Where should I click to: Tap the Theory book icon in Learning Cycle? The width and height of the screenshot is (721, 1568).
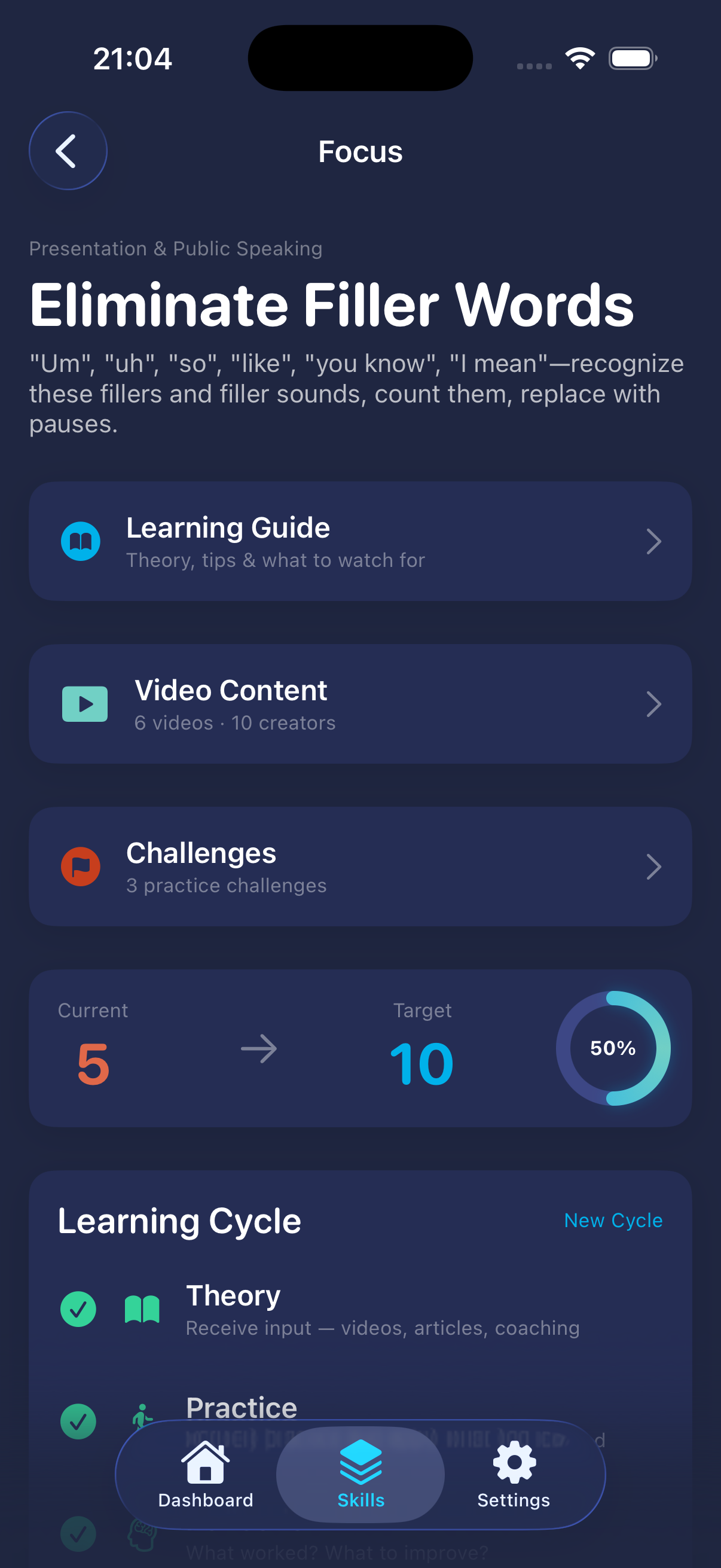click(142, 1309)
